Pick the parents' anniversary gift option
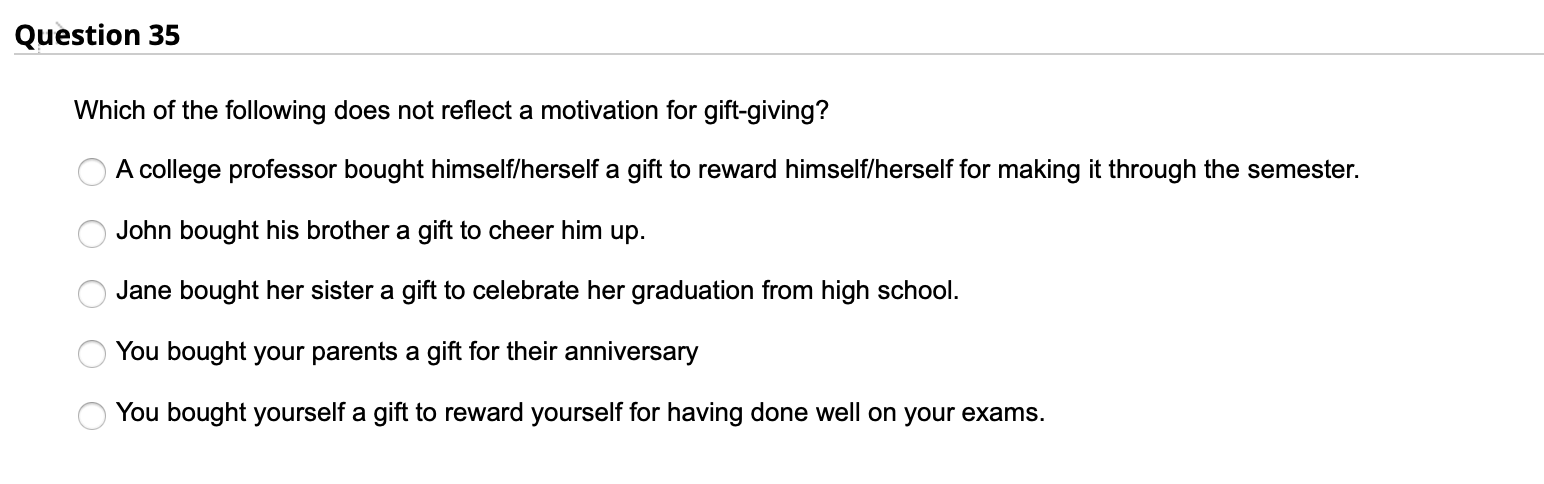This screenshot has height=484, width=1544. click(92, 354)
